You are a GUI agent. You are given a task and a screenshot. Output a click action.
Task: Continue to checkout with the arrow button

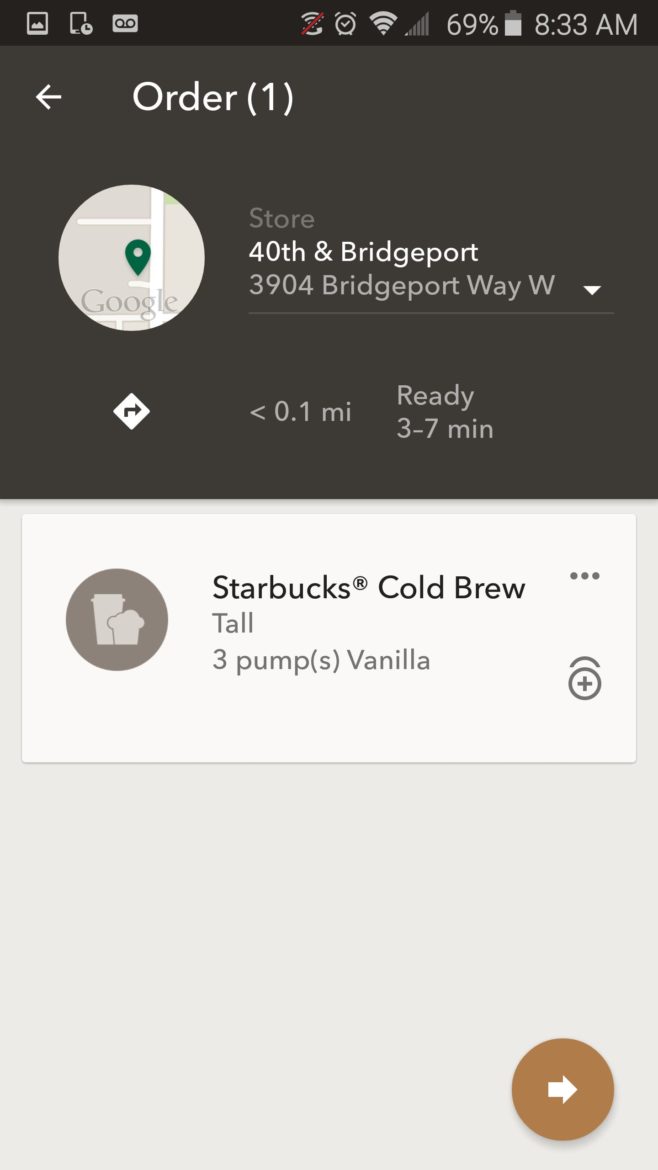coord(563,1089)
